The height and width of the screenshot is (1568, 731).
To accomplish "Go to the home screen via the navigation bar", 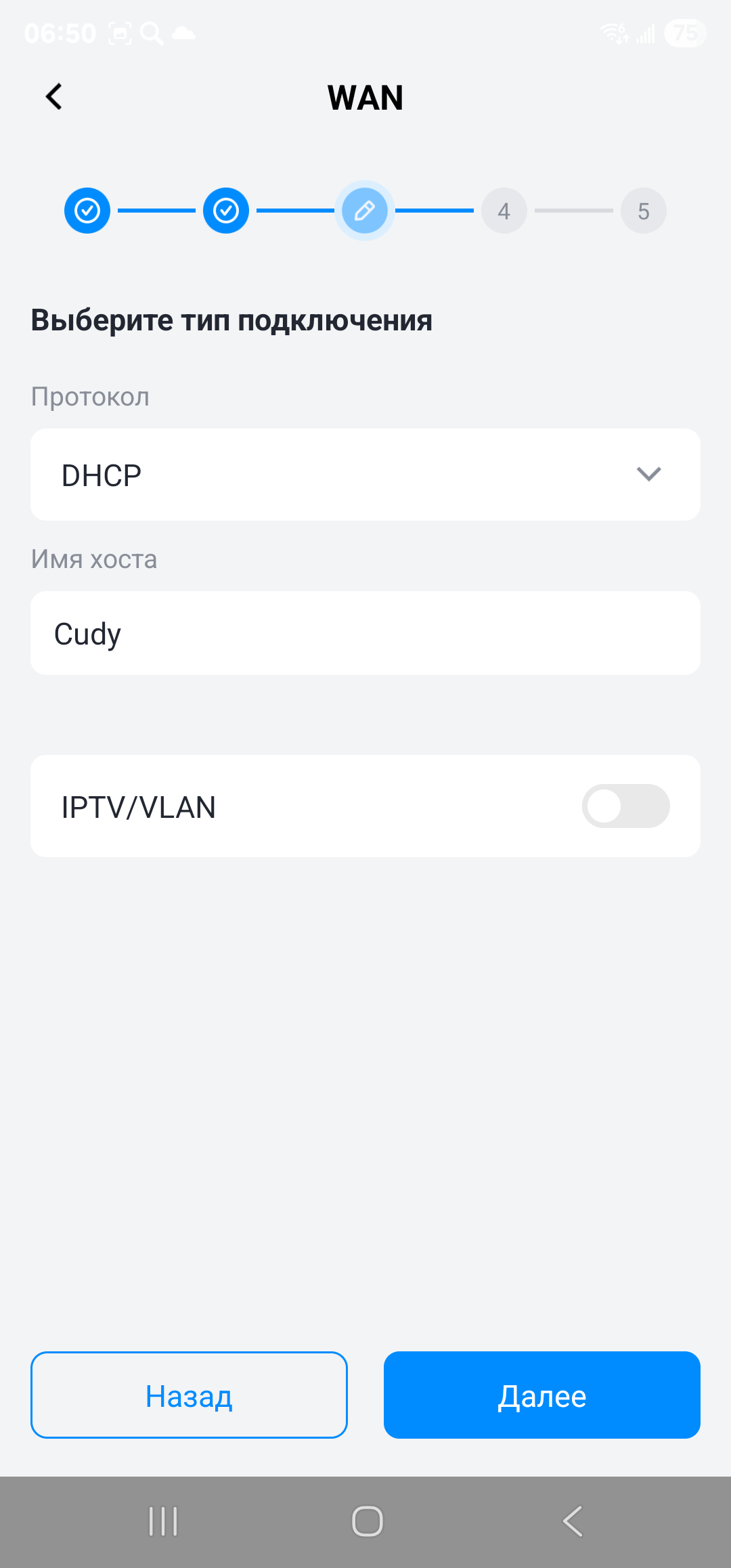I will click(x=367, y=1521).
